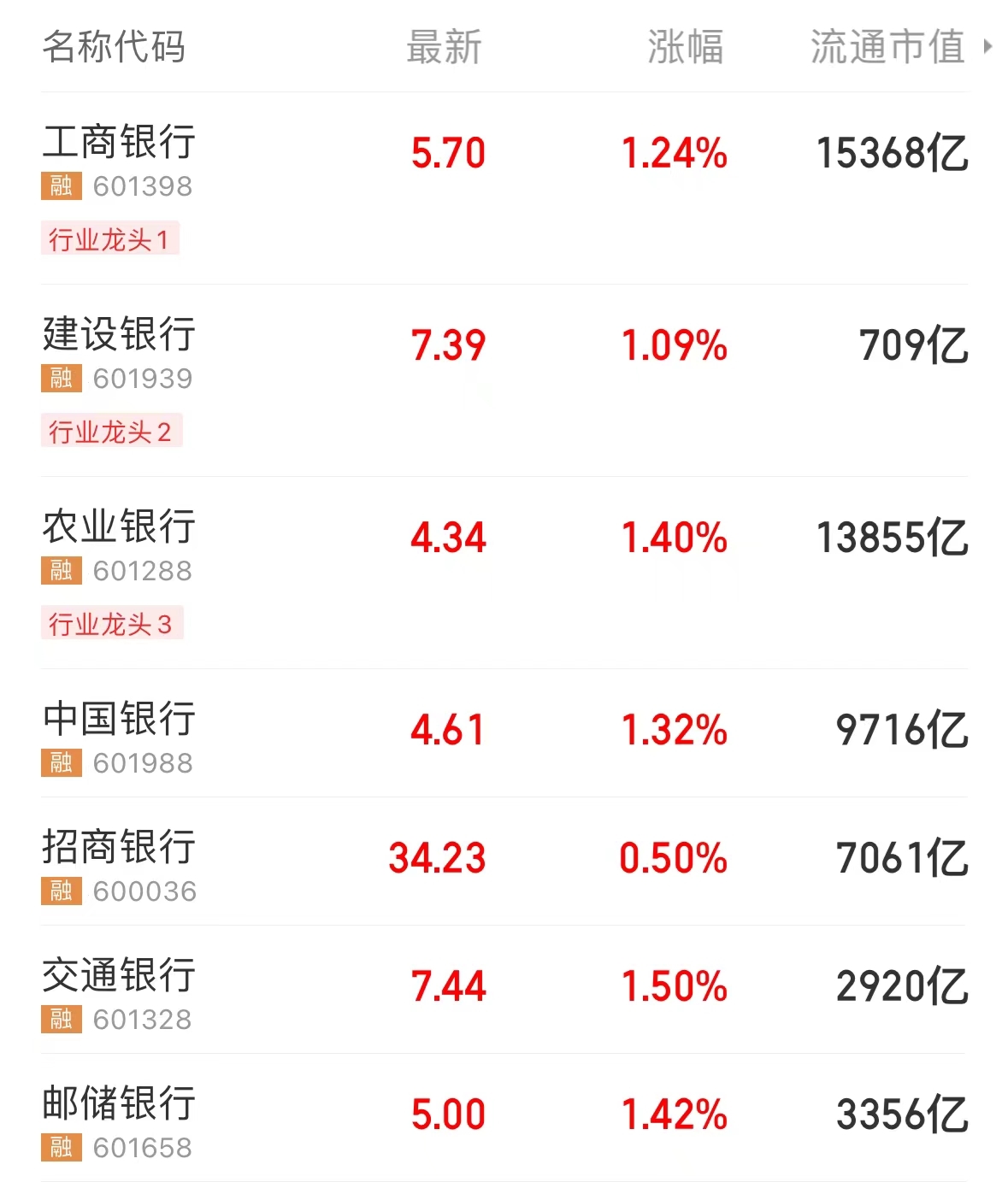The width and height of the screenshot is (1008, 1182).
Task: Sort the list by the 最新 column
Action: (x=442, y=49)
